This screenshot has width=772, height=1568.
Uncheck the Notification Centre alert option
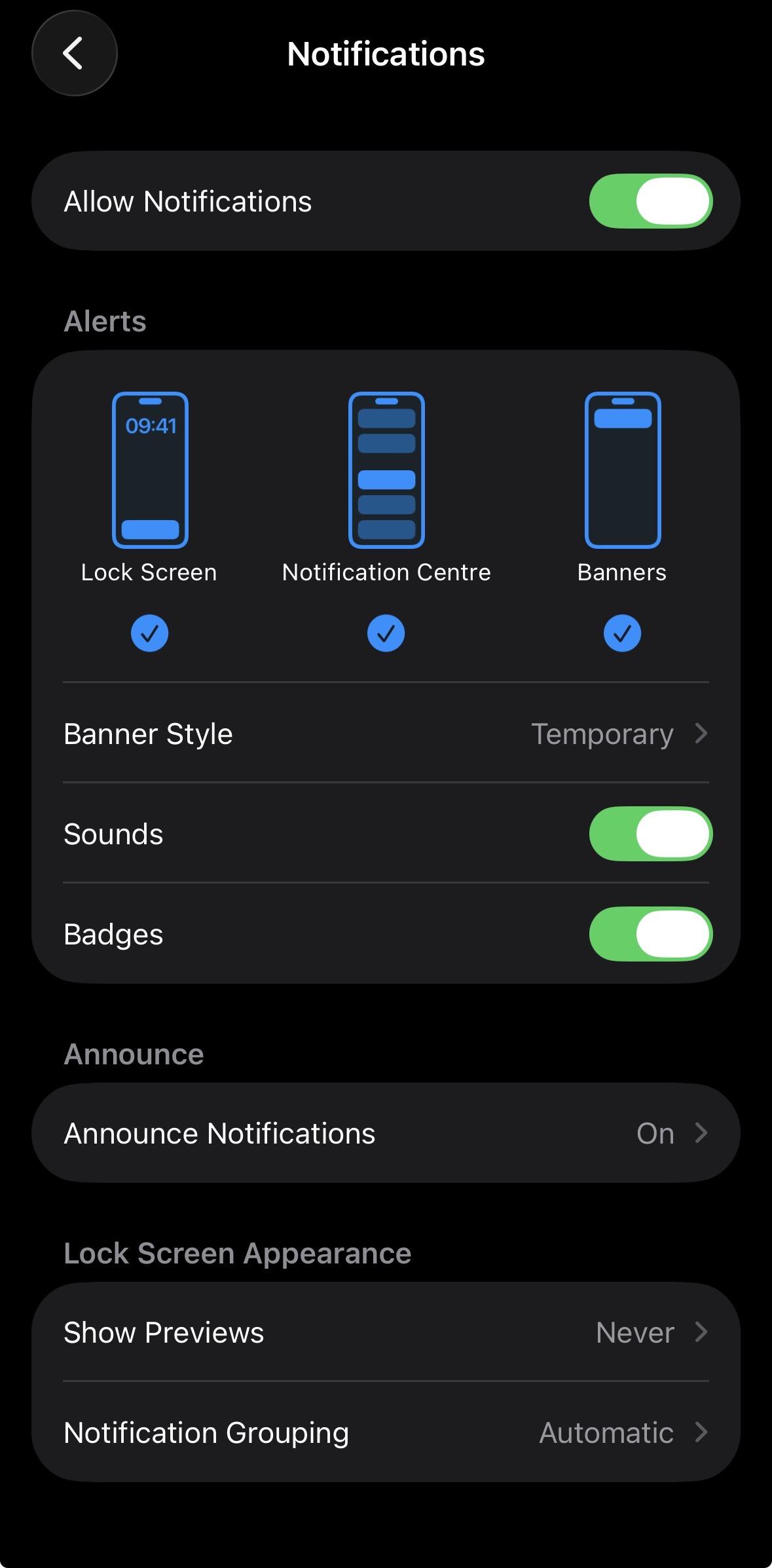tap(386, 633)
